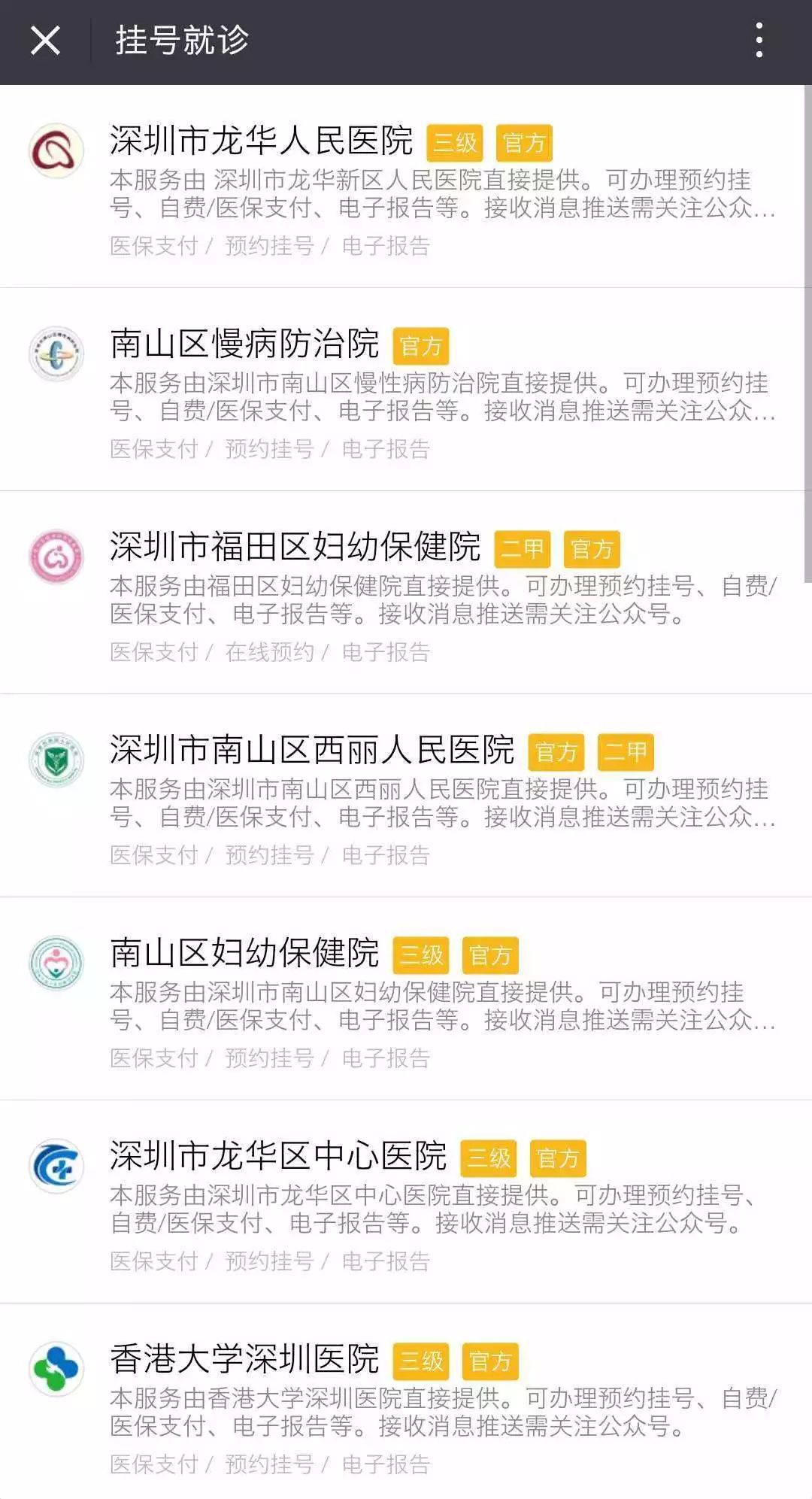
Task: Click the 香港大学深圳医院 clover logo
Action: [x=54, y=1366]
